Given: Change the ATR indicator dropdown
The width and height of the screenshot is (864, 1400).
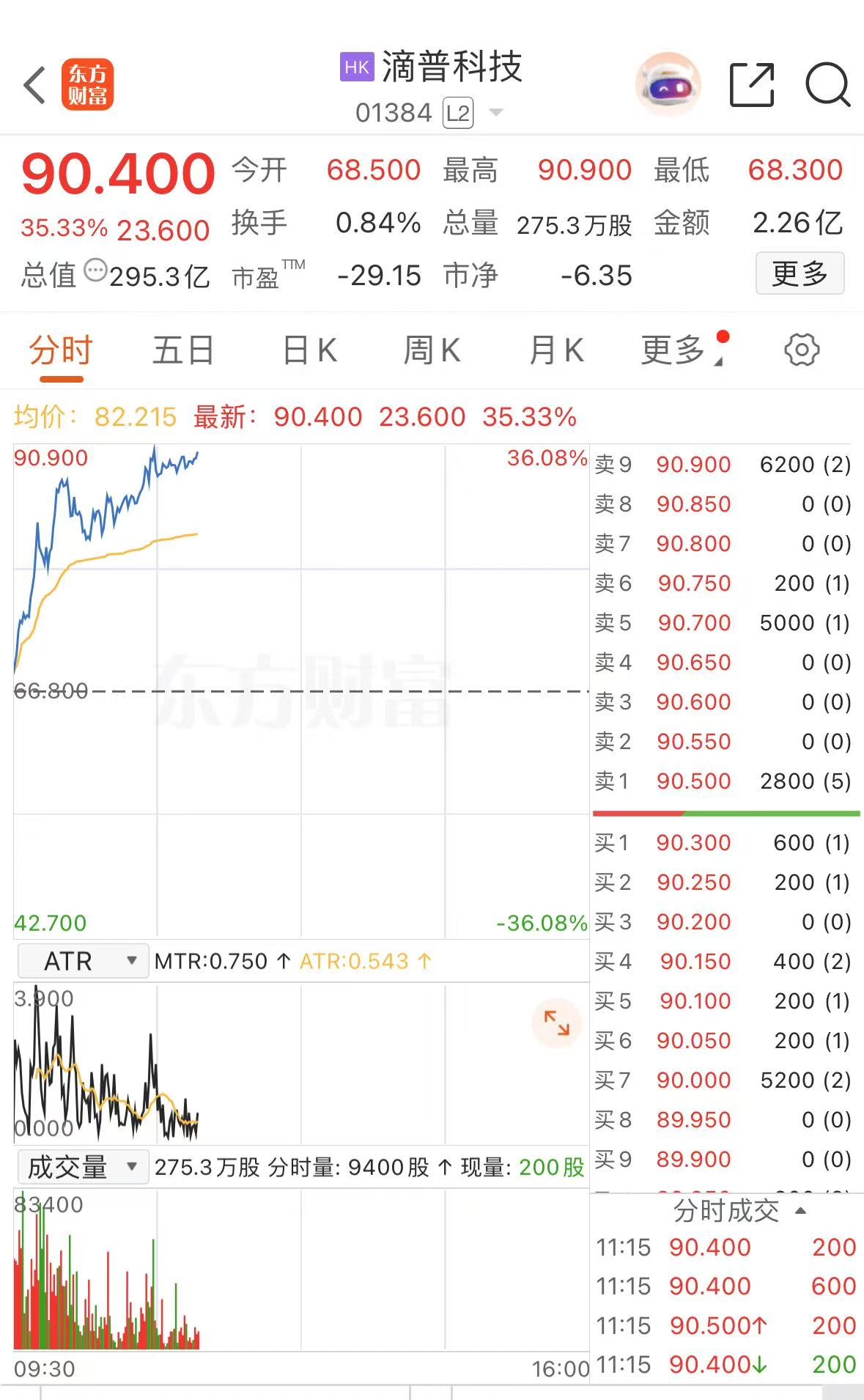Looking at the screenshot, I should point(83,961).
